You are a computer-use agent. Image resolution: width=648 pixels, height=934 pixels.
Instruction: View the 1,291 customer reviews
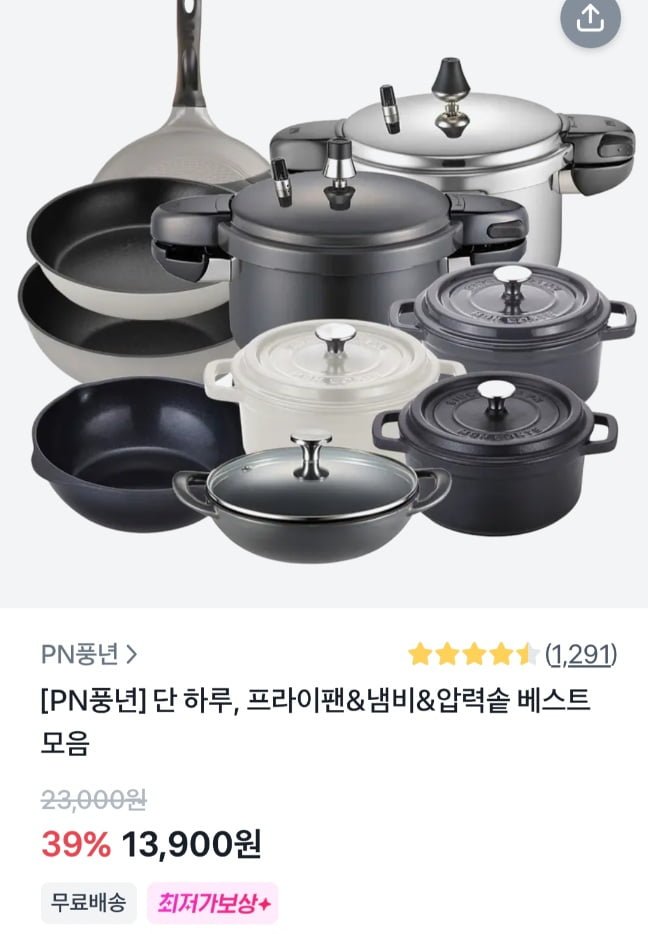[x=581, y=655]
